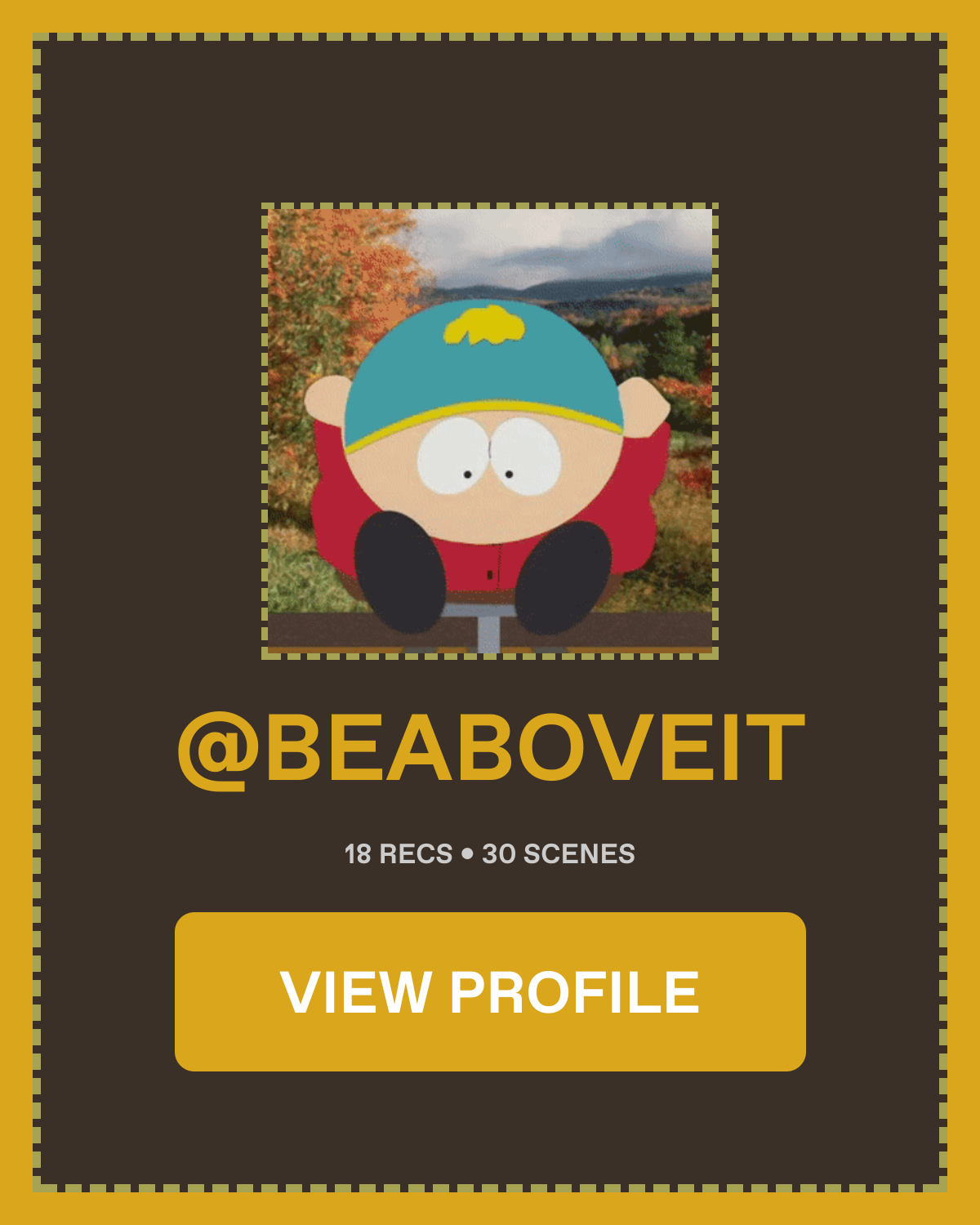Tap the View Profile button
Image resolution: width=980 pixels, height=1225 pixels.
[490, 991]
